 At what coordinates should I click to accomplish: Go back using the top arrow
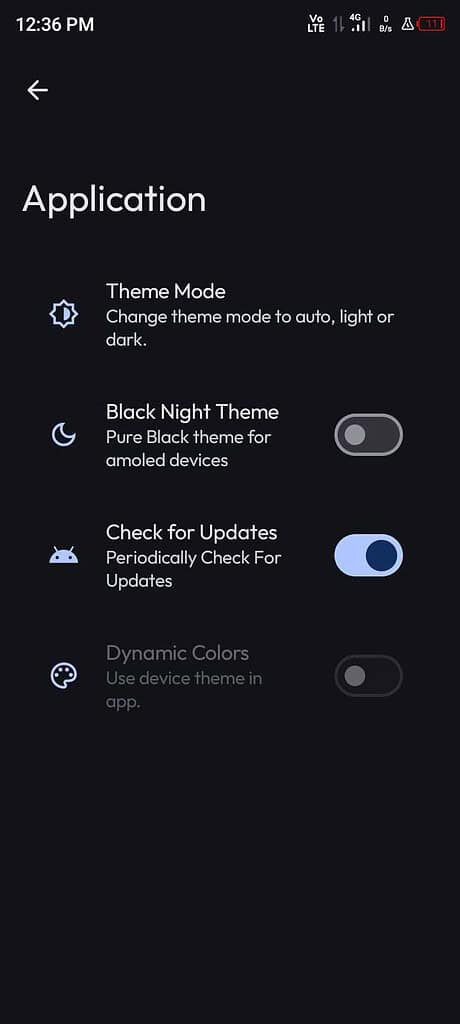pyautogui.click(x=37, y=90)
